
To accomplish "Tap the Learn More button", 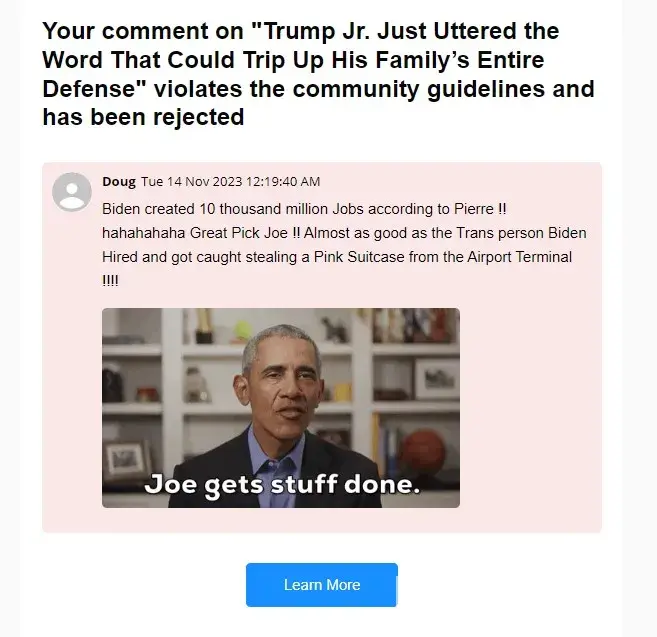I will [321, 585].
